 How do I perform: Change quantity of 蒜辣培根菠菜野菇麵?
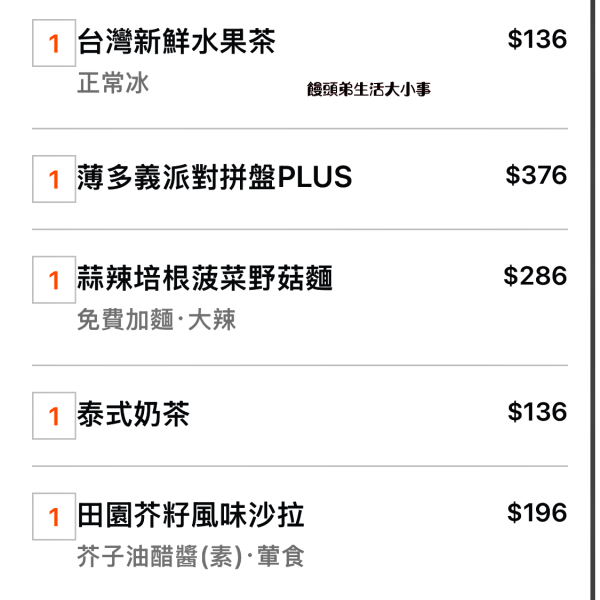point(54,280)
